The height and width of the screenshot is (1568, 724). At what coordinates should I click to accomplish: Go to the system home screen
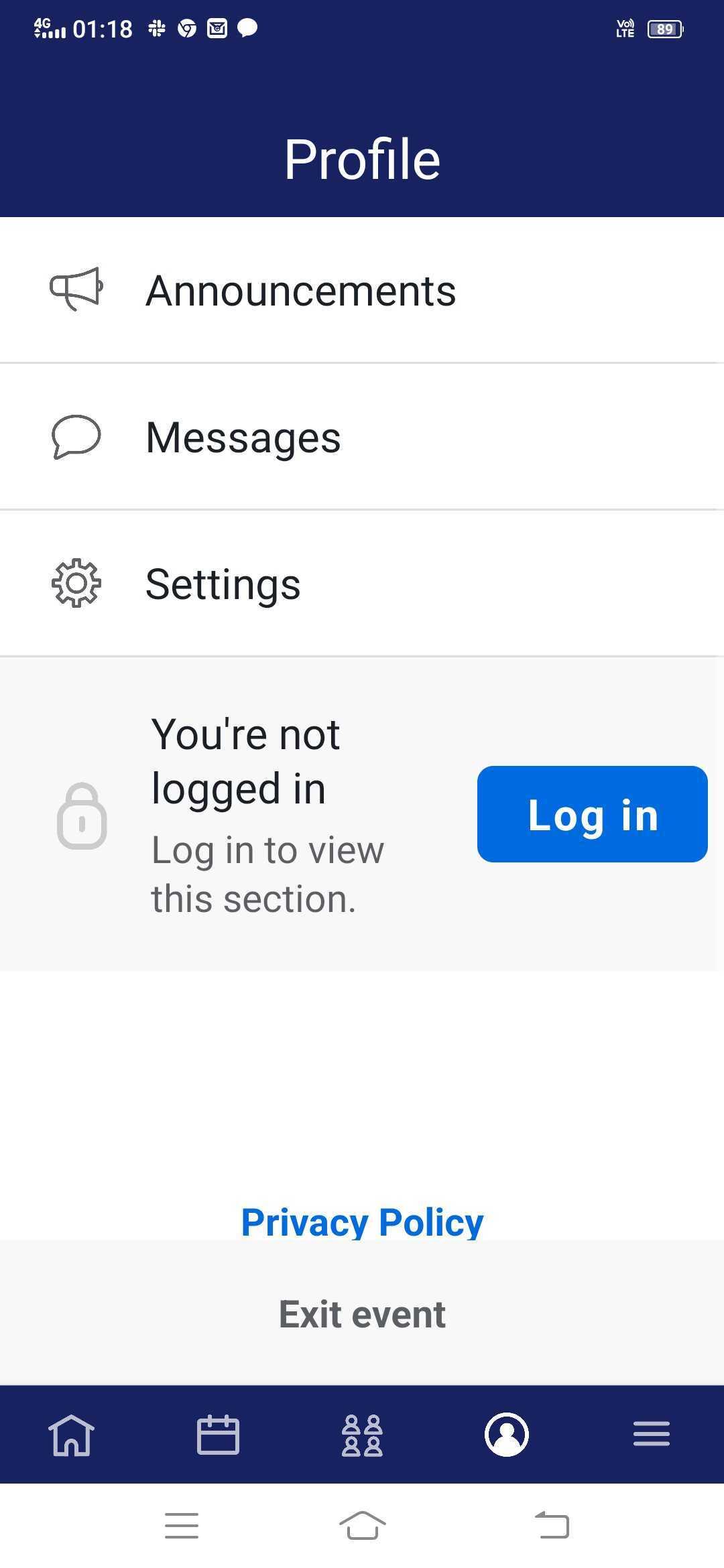(x=362, y=1526)
